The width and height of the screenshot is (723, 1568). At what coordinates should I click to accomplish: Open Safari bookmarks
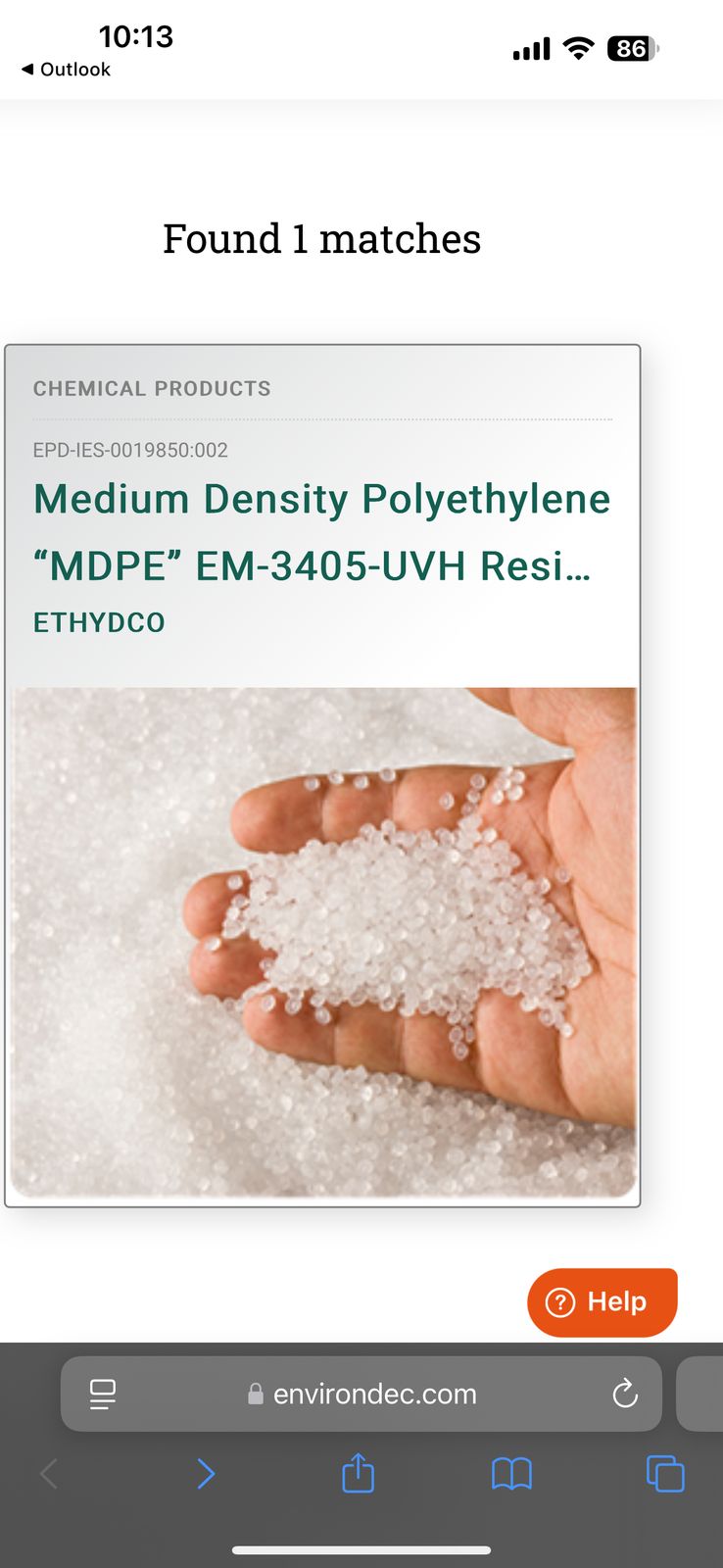tap(511, 1473)
